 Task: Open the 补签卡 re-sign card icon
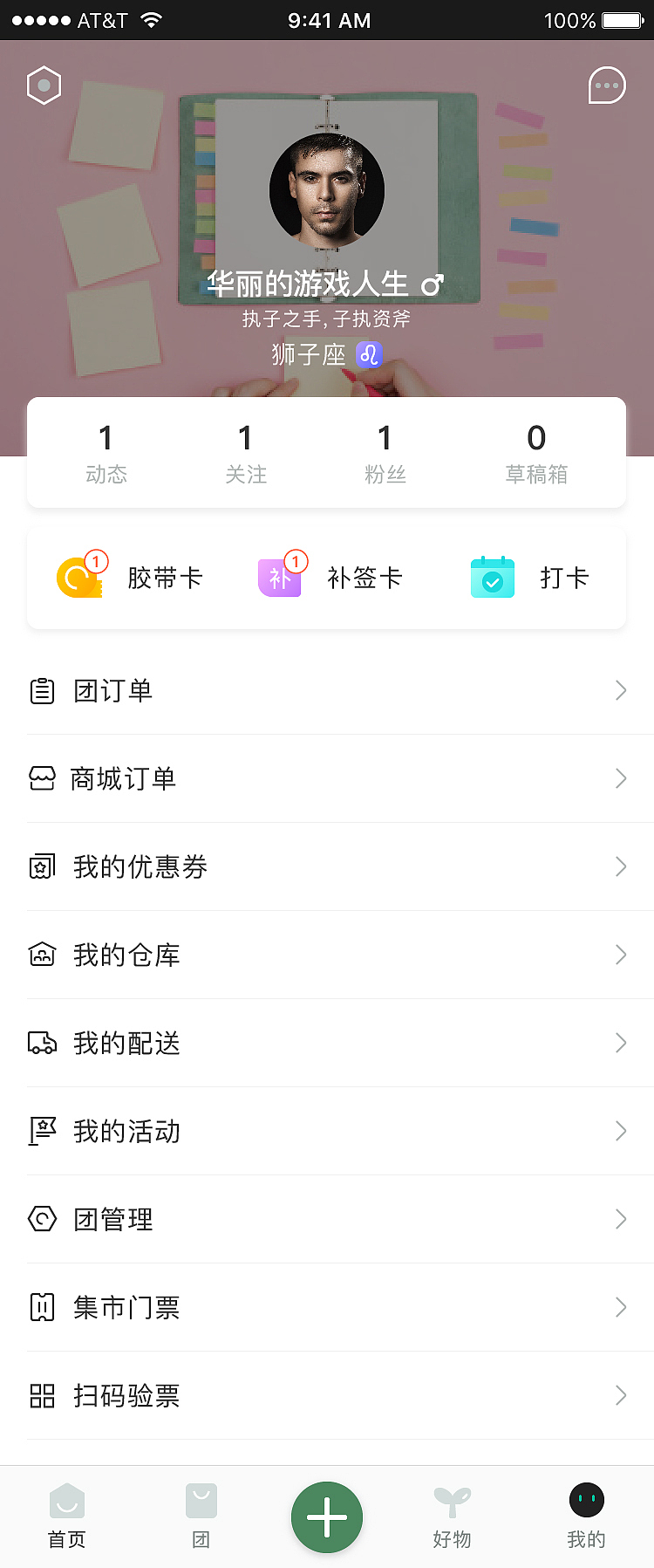click(x=279, y=578)
